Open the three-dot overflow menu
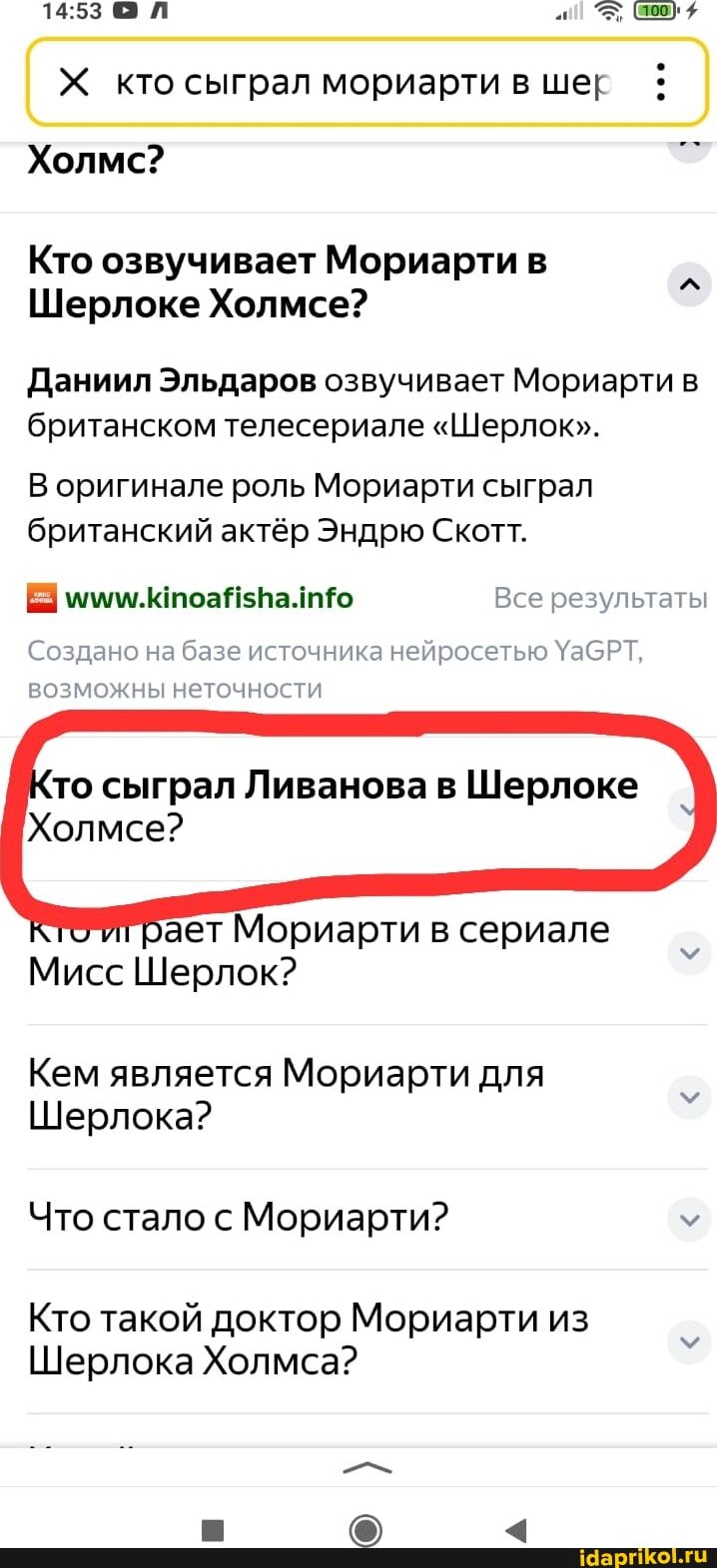 (x=661, y=83)
